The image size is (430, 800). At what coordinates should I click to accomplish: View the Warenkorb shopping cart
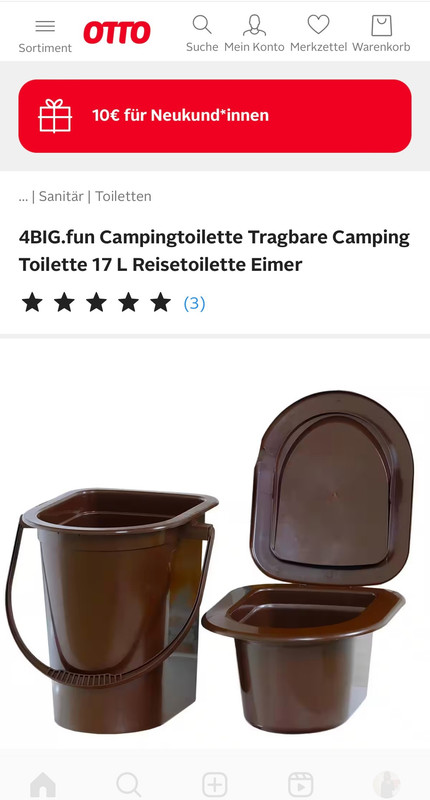click(381, 34)
